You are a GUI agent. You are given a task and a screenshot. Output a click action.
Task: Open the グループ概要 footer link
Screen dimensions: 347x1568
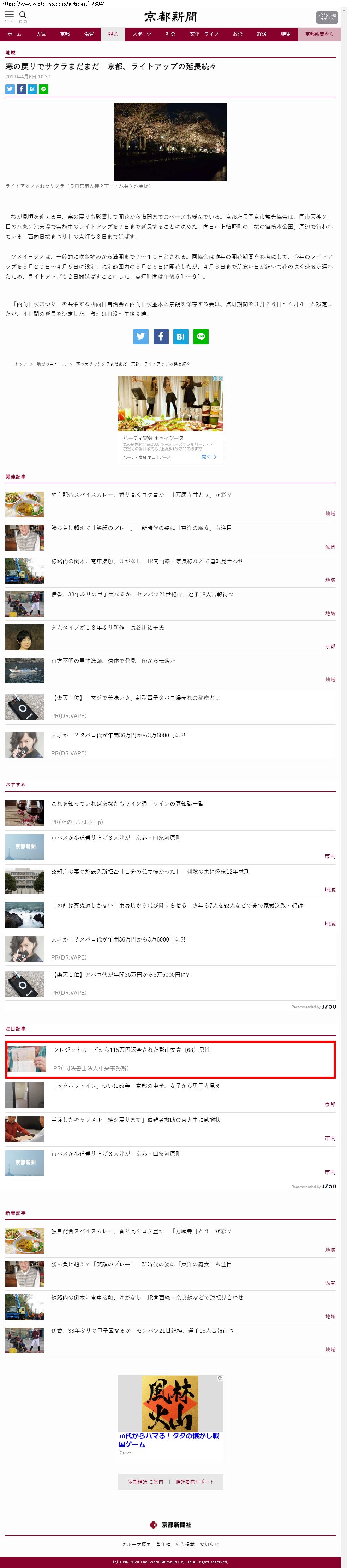136,1544
